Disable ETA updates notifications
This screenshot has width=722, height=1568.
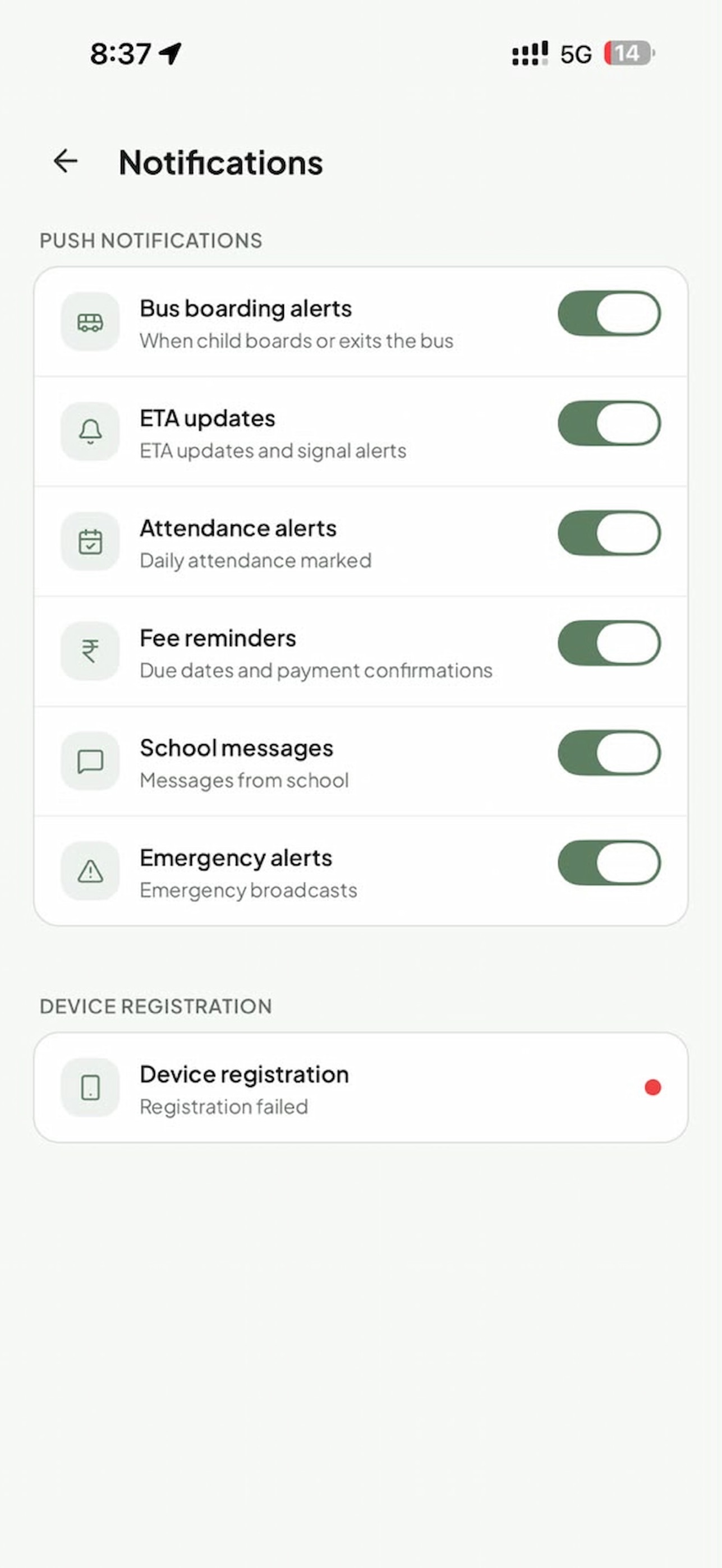tap(609, 423)
